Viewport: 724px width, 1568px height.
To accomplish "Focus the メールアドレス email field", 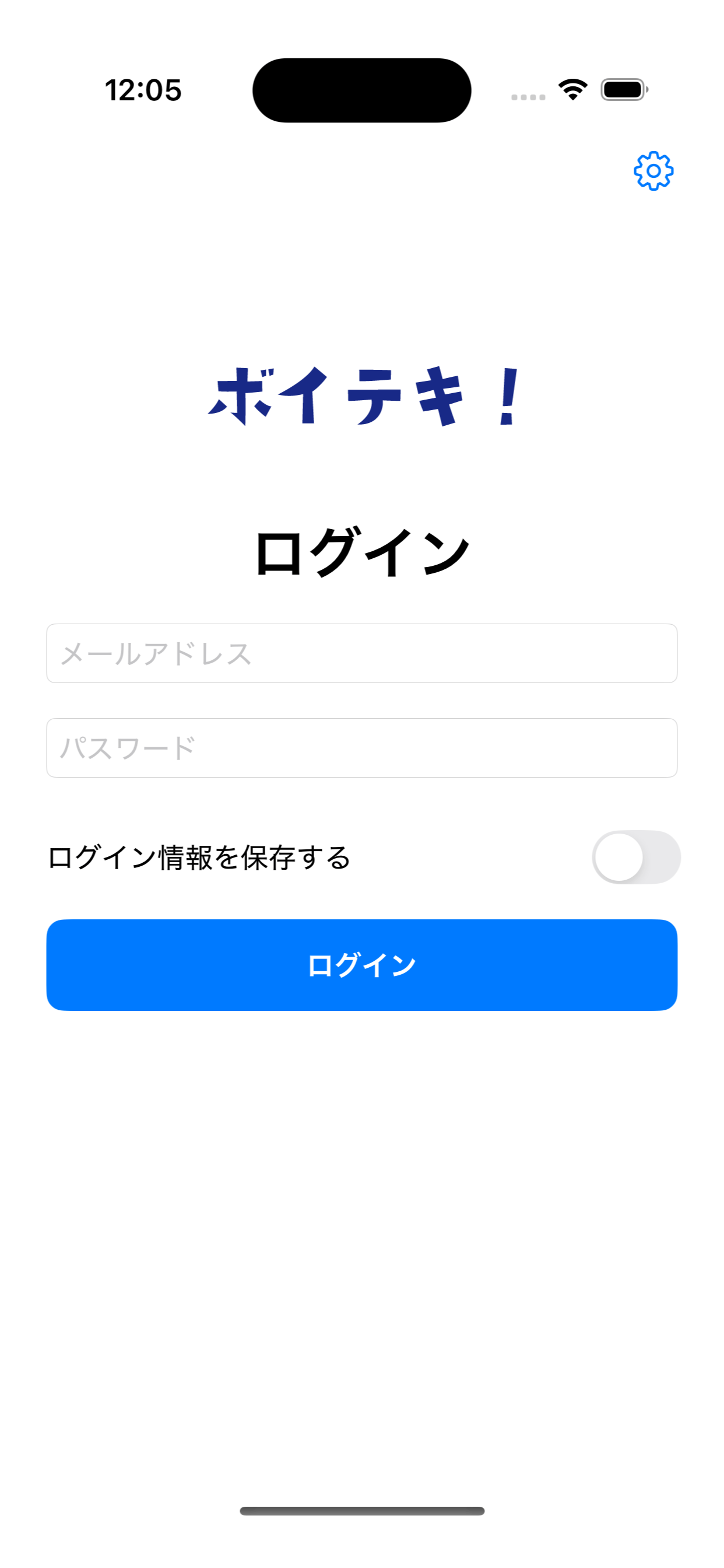I will [x=361, y=653].
